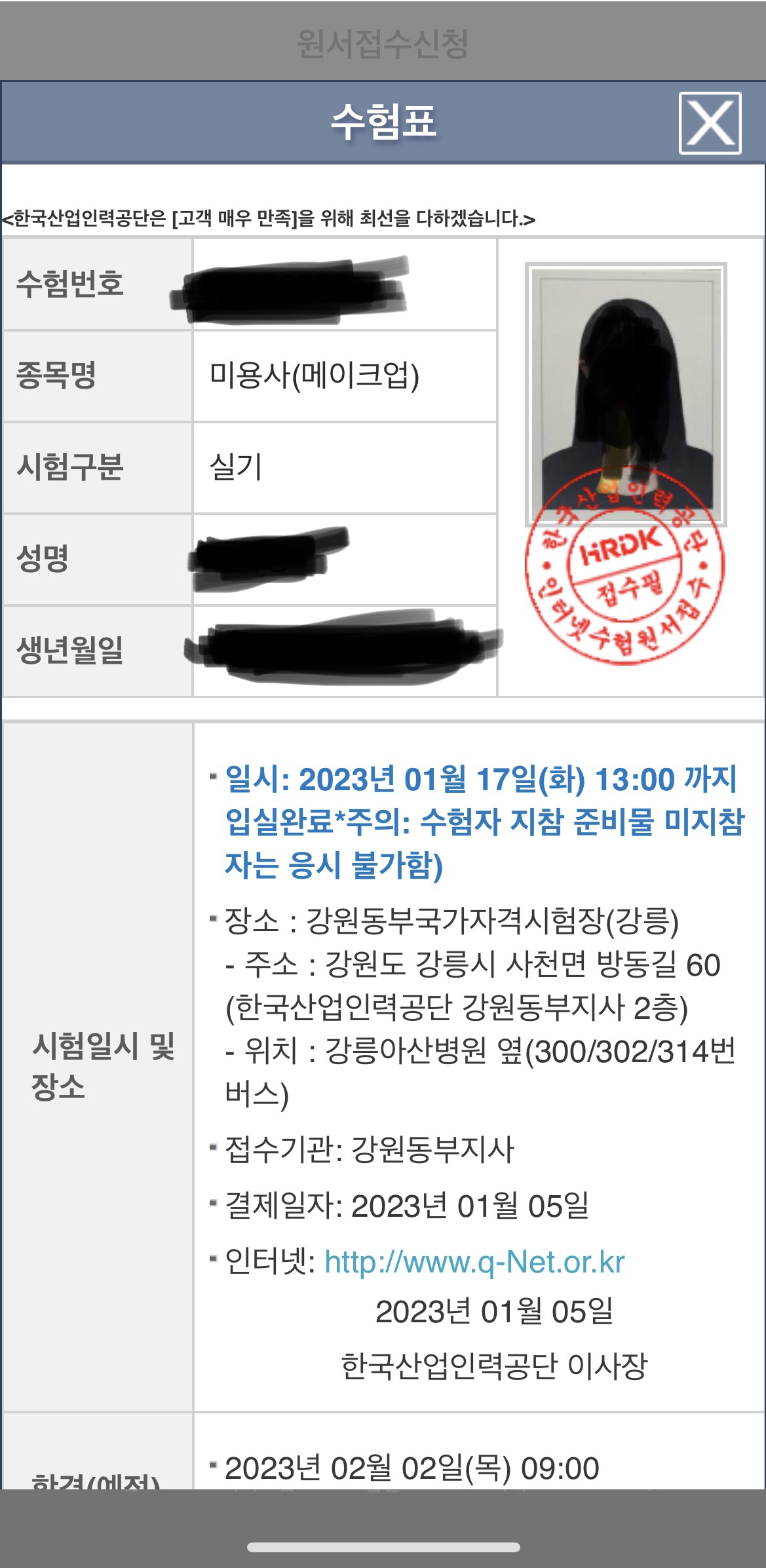Close the 수험표 popup with the X
Viewport: 766px width, 1568px height.
tap(710, 123)
